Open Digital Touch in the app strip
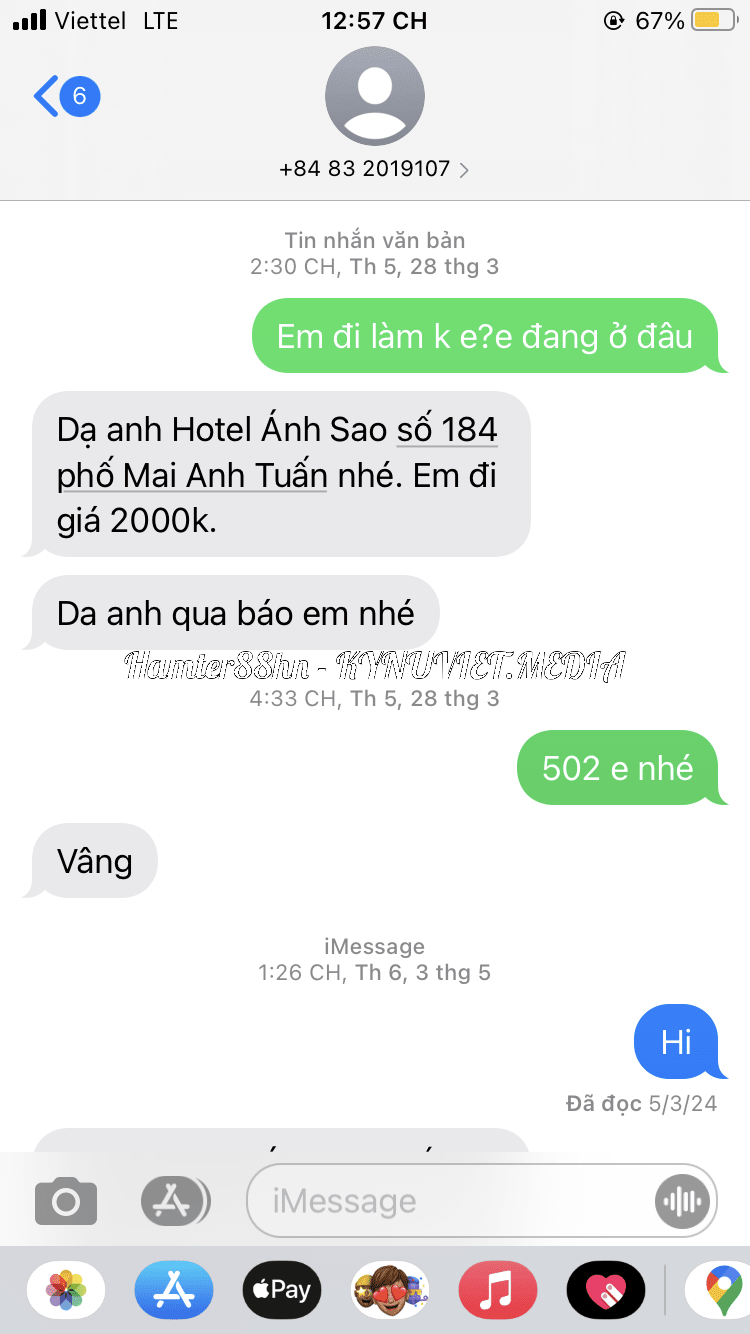Screen dimensions: 750x1334 pyautogui.click(x=606, y=1290)
